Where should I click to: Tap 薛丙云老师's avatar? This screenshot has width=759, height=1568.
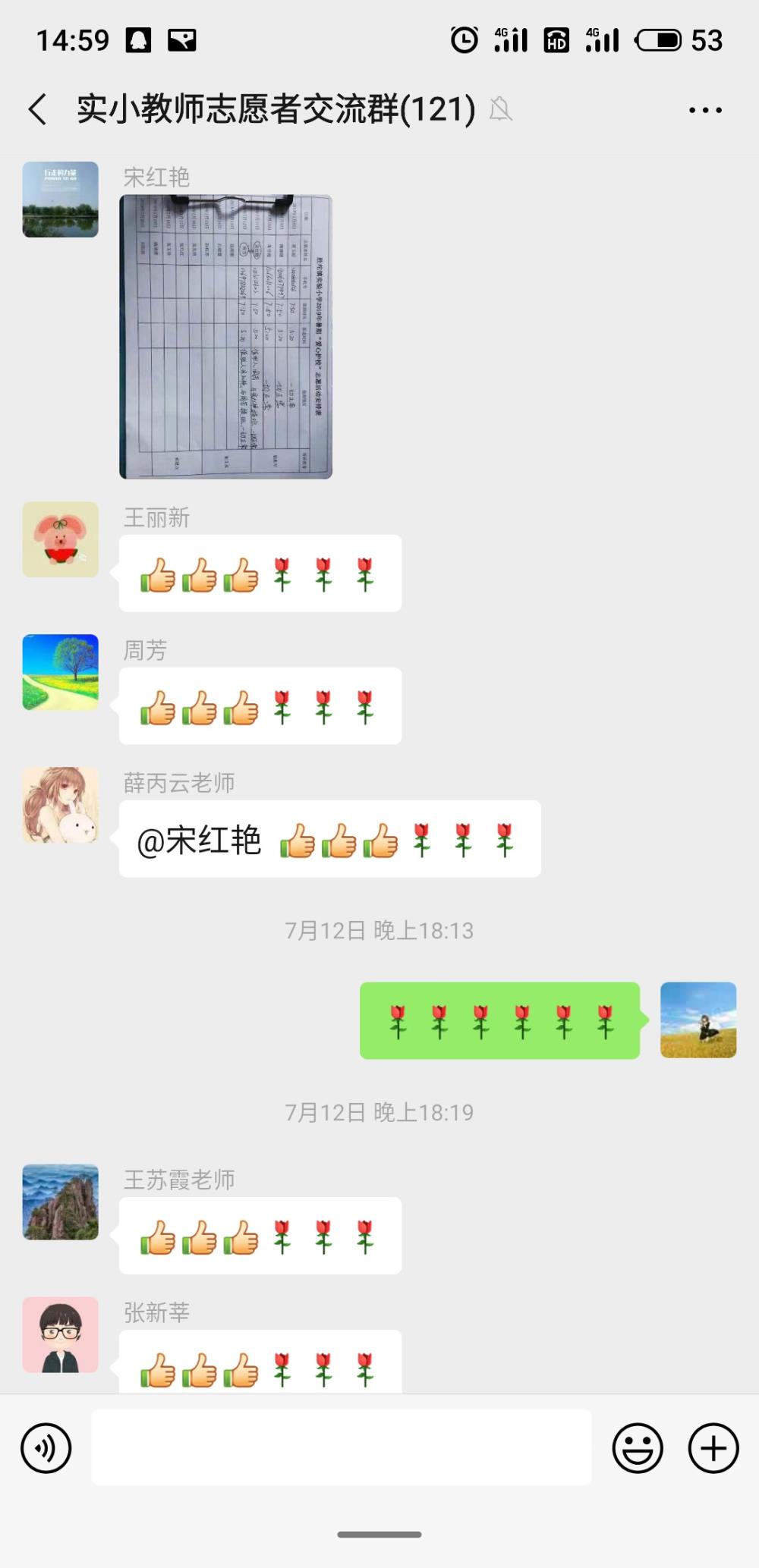click(x=61, y=805)
